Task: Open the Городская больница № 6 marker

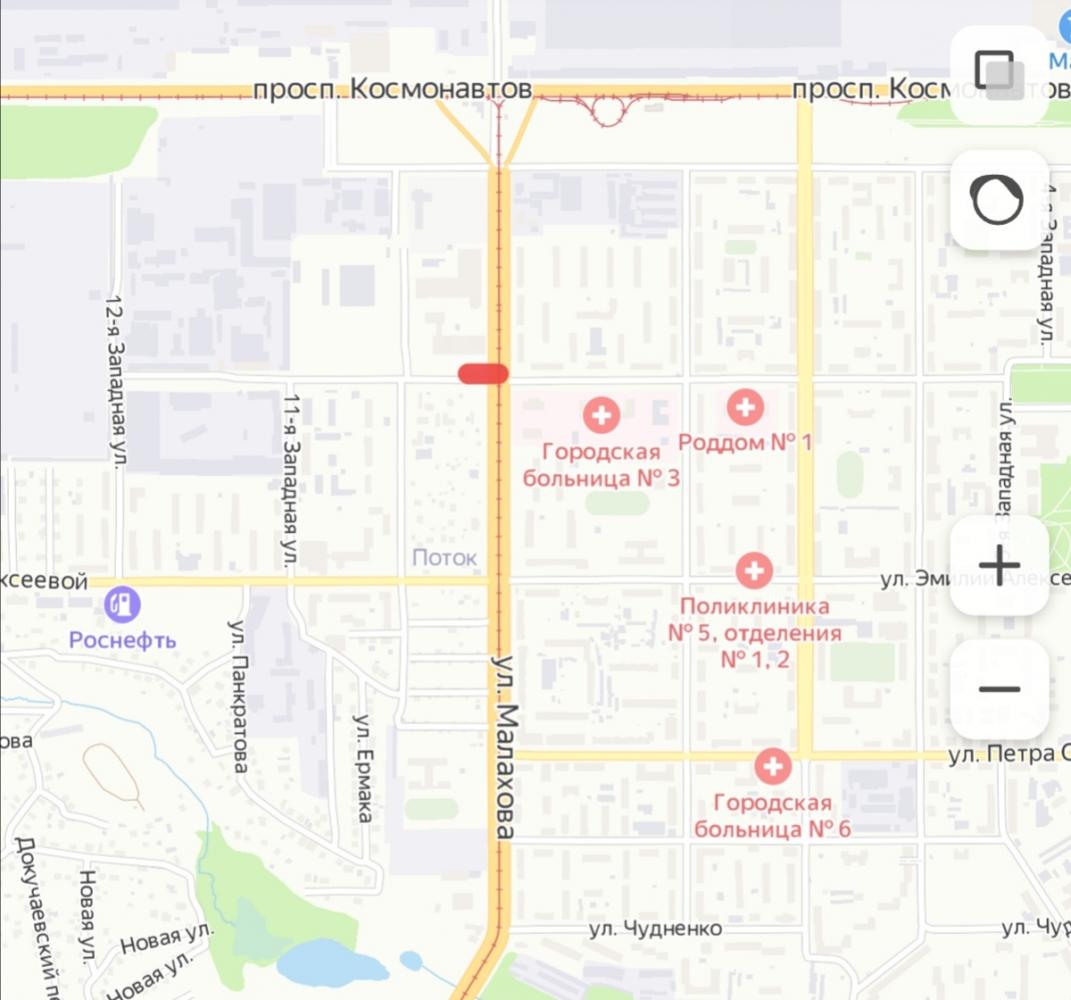Action: (x=772, y=768)
